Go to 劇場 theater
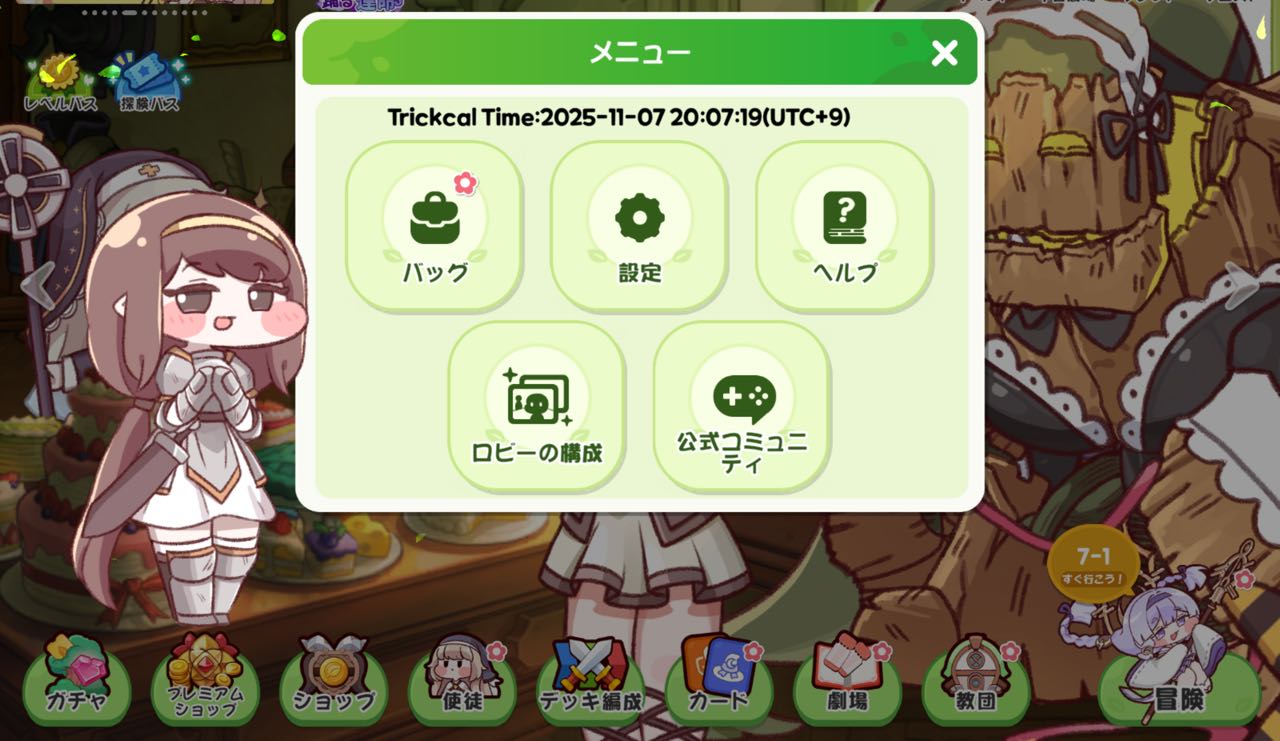 (x=847, y=683)
